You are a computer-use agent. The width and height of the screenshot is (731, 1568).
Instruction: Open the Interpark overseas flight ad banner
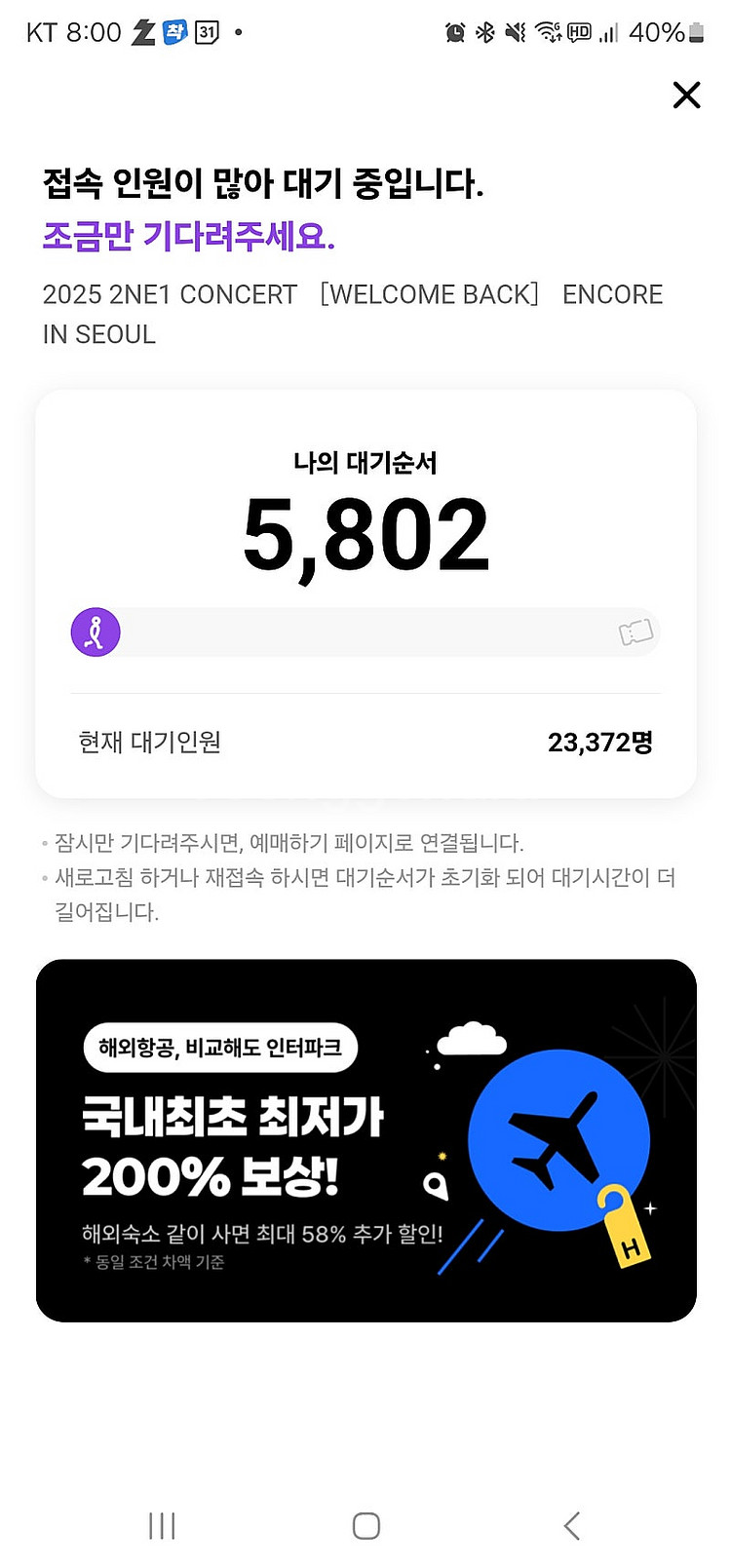point(365,1139)
